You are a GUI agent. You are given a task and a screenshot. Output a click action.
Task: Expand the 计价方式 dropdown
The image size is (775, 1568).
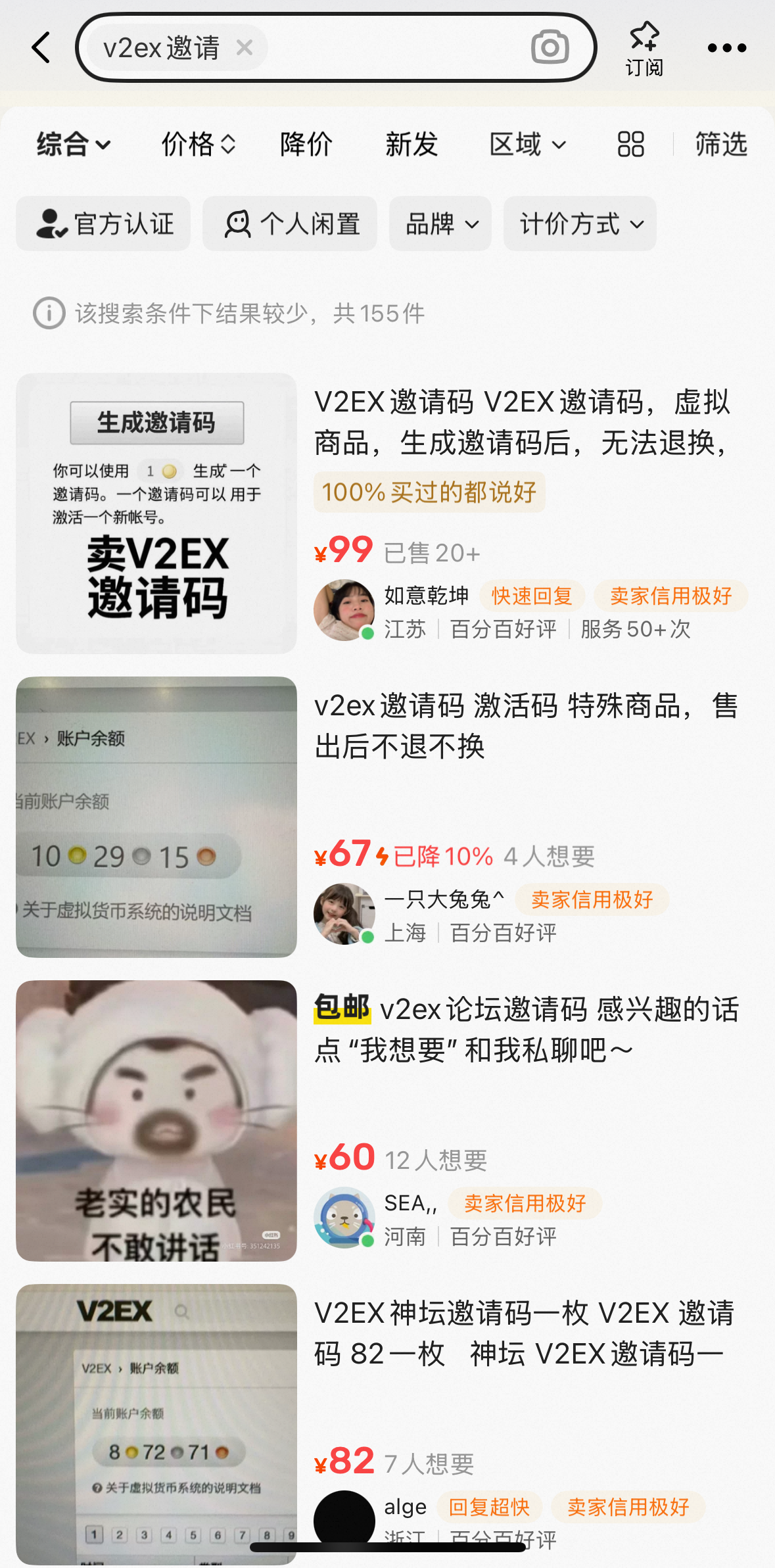tap(580, 224)
